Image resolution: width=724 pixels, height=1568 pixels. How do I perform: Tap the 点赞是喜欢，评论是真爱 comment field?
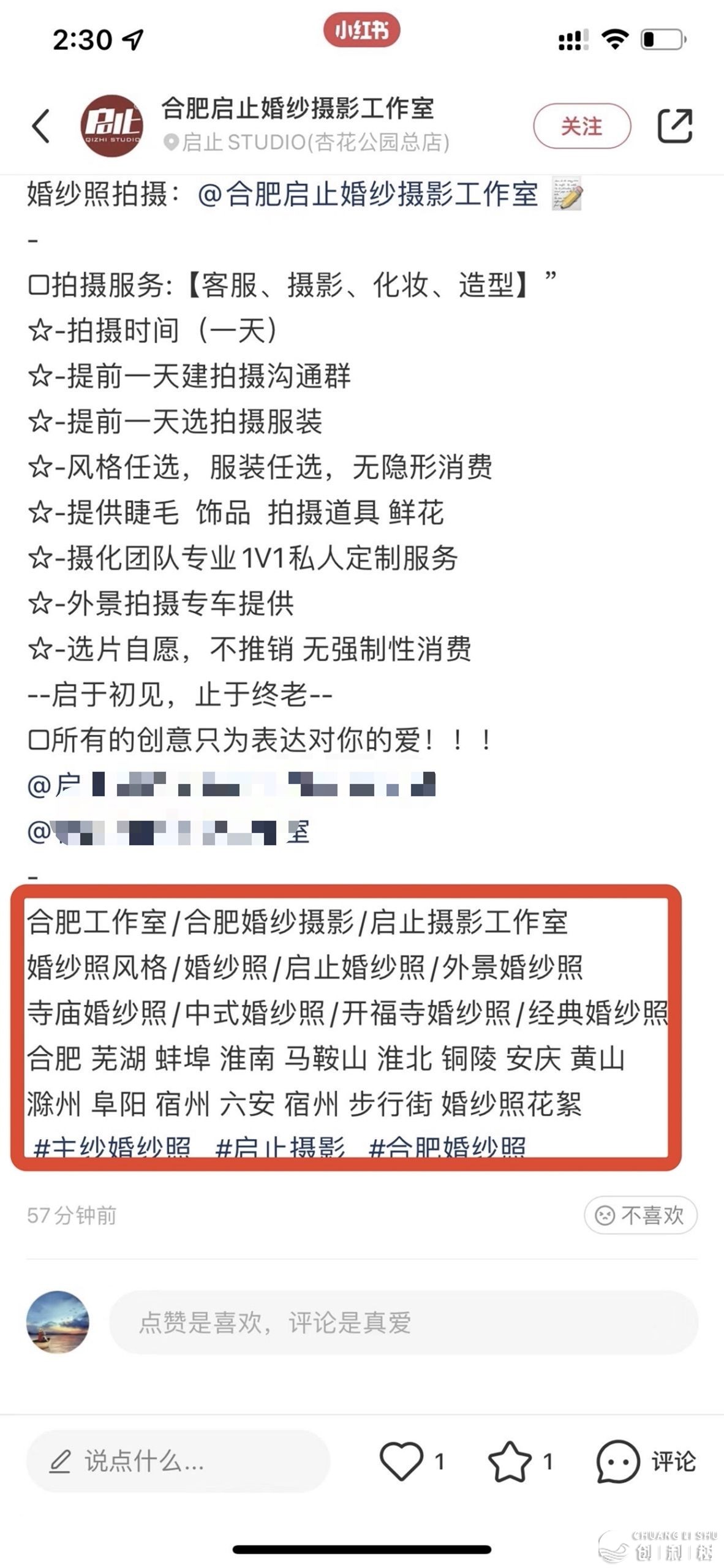tap(403, 1322)
